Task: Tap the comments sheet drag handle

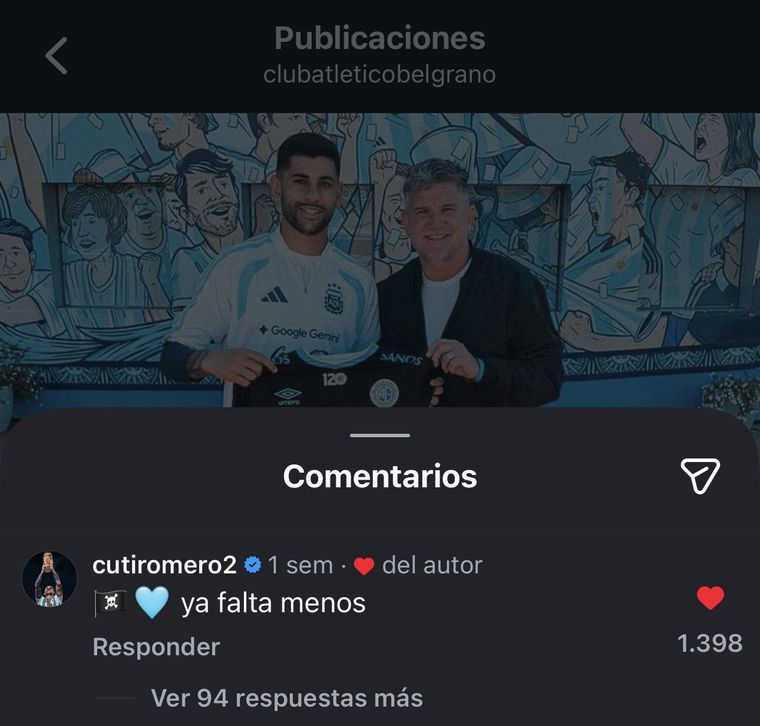Action: pyautogui.click(x=380, y=435)
